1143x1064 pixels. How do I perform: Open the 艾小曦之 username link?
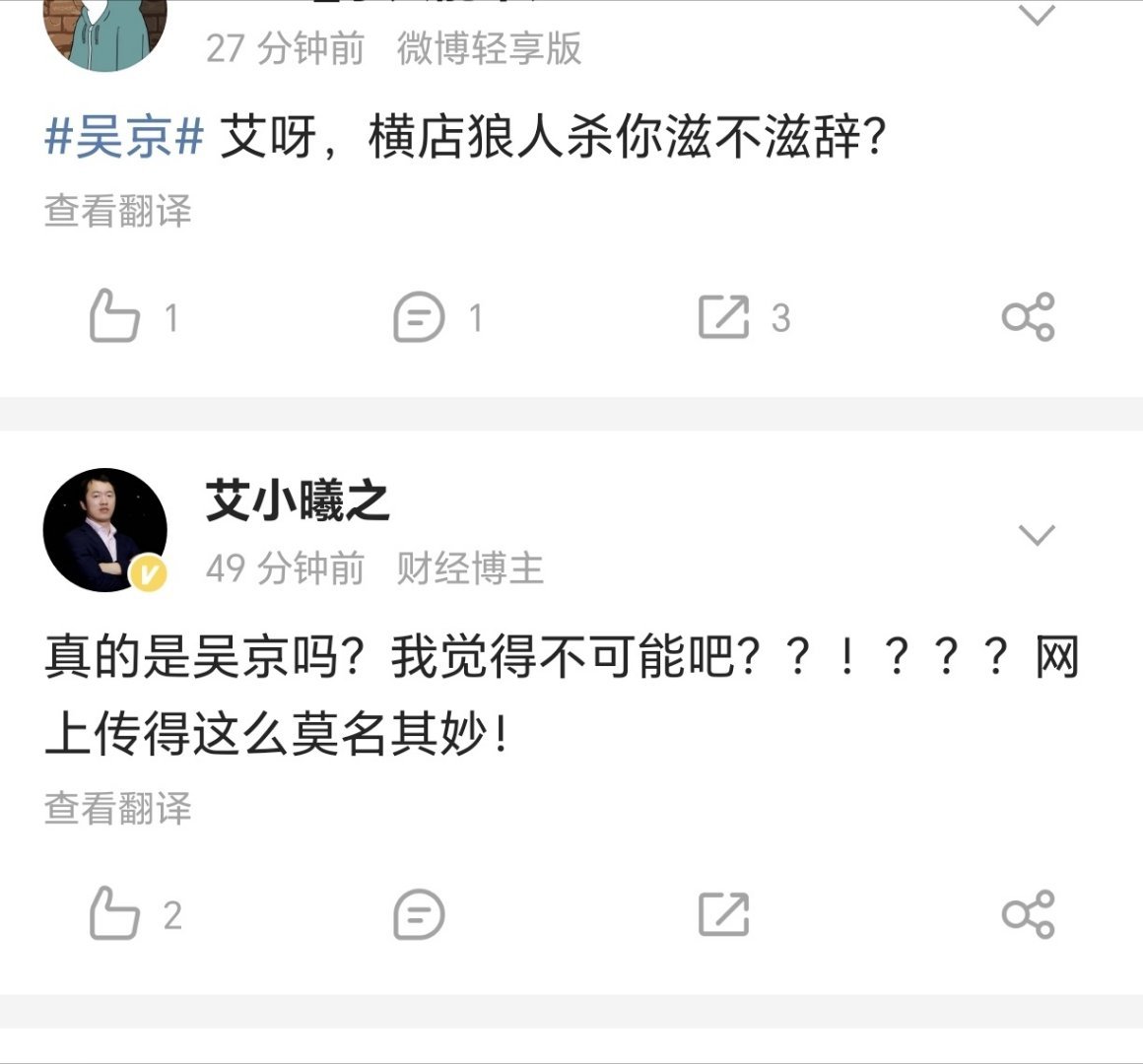[x=298, y=500]
